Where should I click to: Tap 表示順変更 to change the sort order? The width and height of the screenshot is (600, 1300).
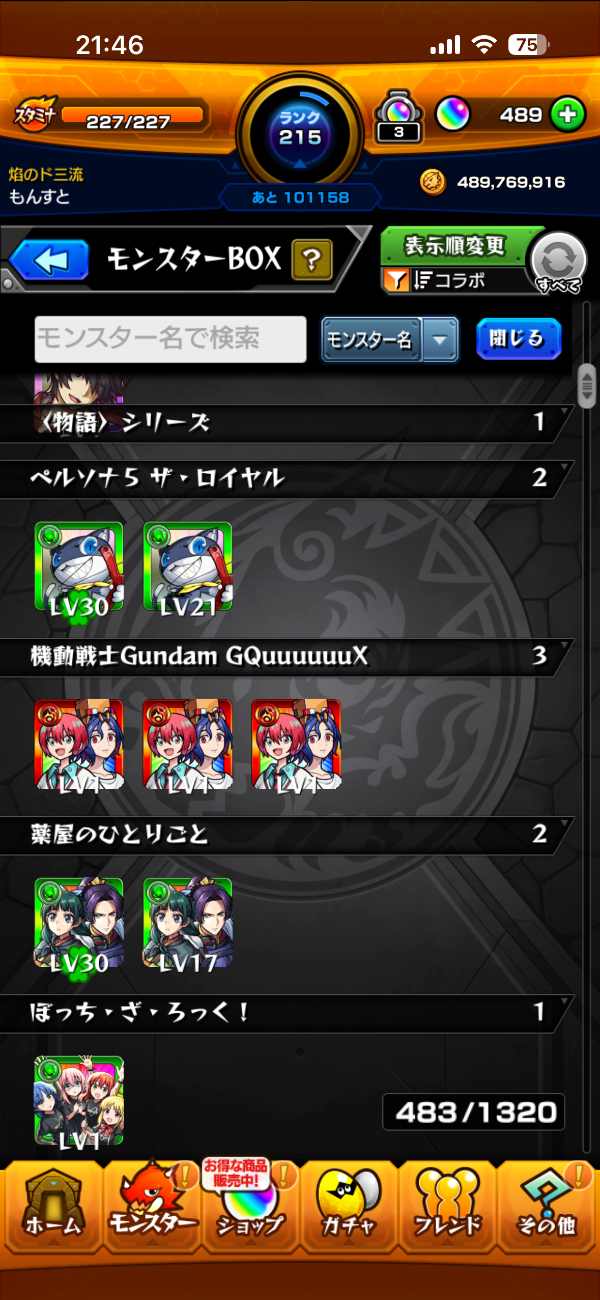[456, 246]
